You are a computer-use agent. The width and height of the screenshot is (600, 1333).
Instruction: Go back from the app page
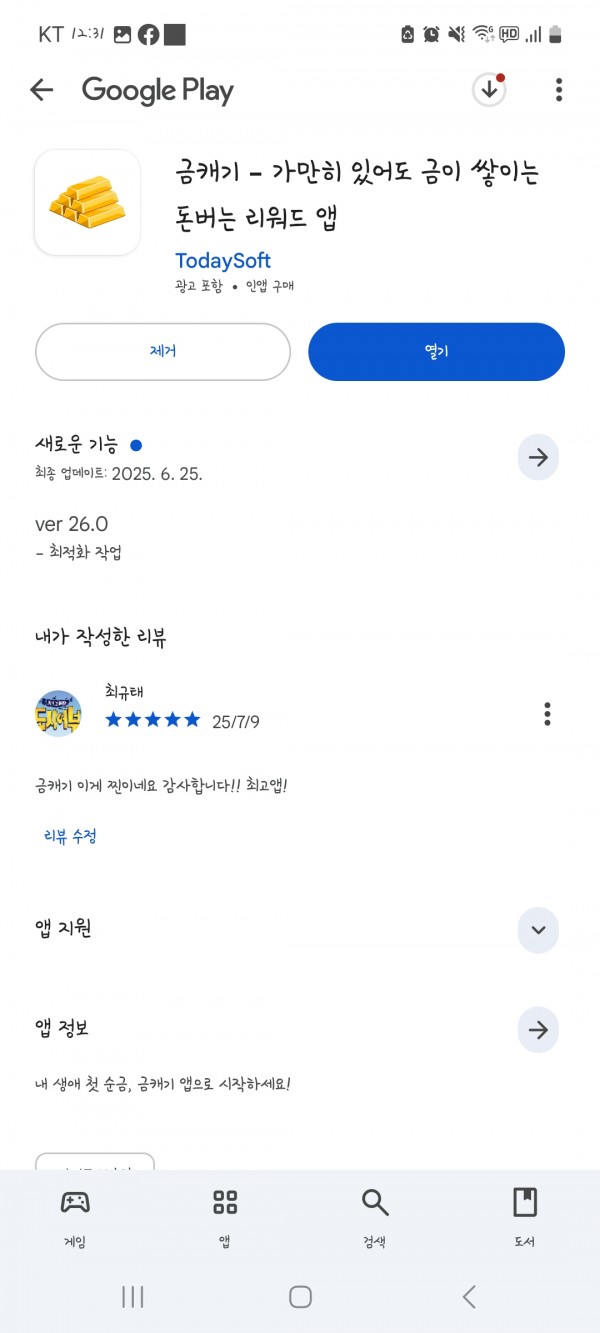click(x=41, y=90)
